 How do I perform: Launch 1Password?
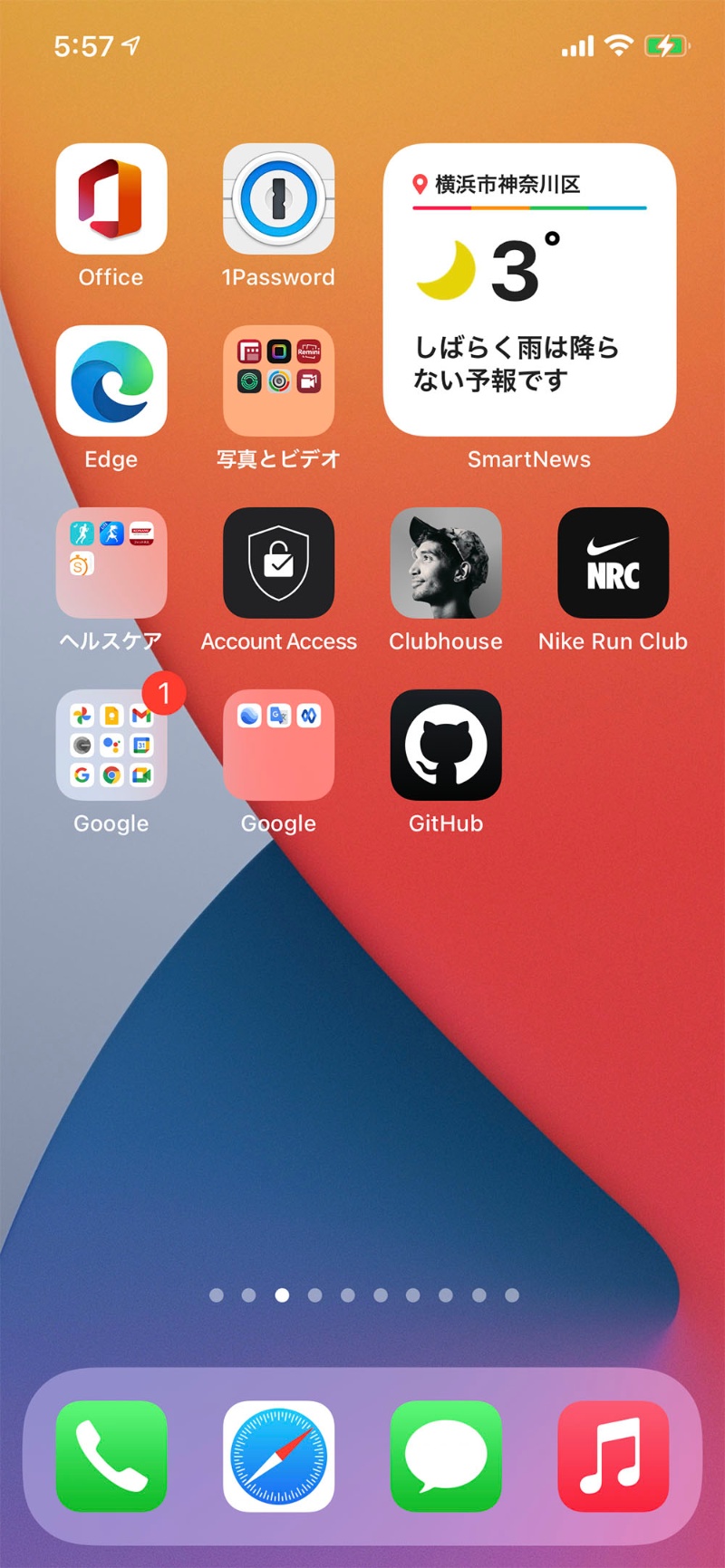(x=278, y=199)
